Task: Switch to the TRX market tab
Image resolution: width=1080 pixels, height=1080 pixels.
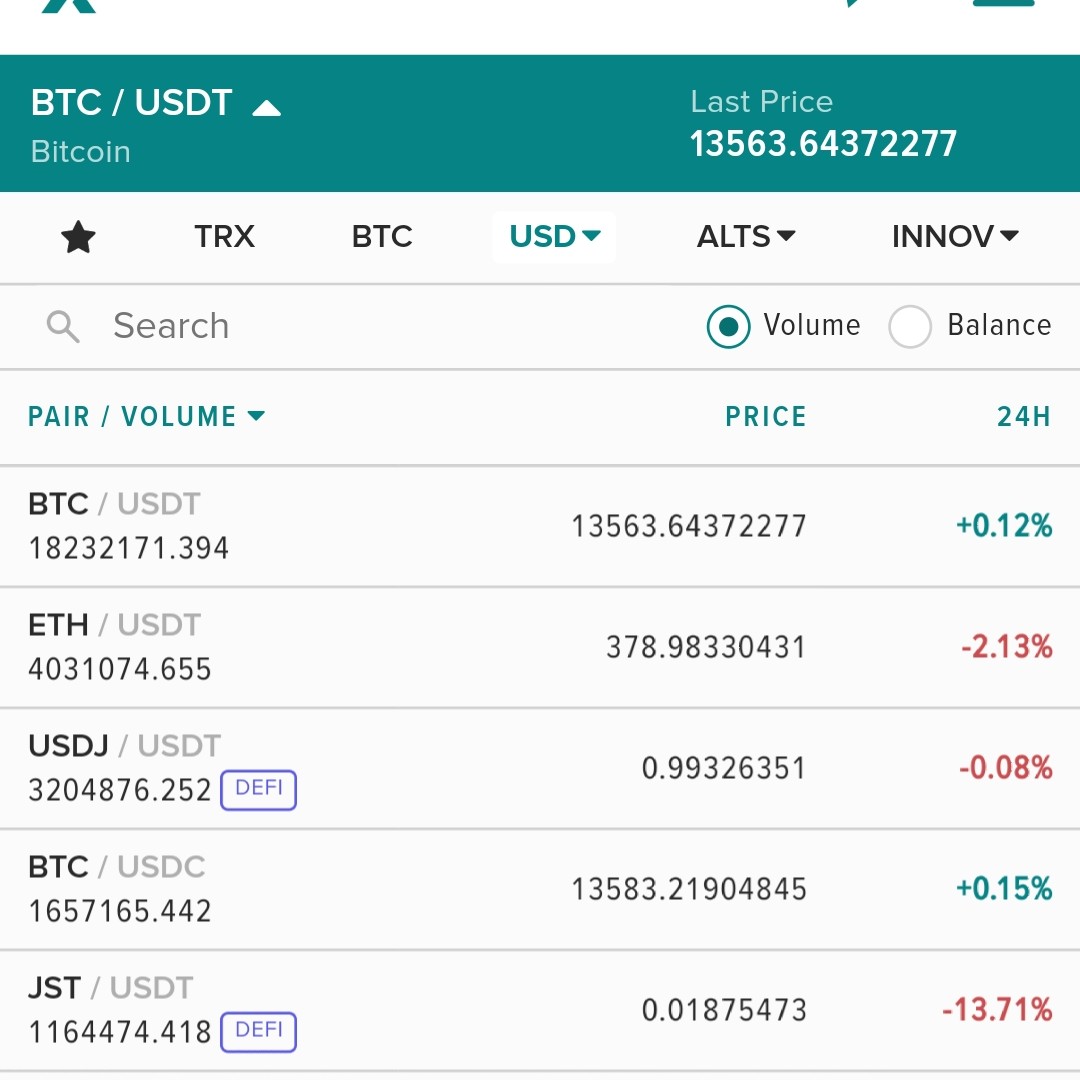Action: click(x=224, y=237)
